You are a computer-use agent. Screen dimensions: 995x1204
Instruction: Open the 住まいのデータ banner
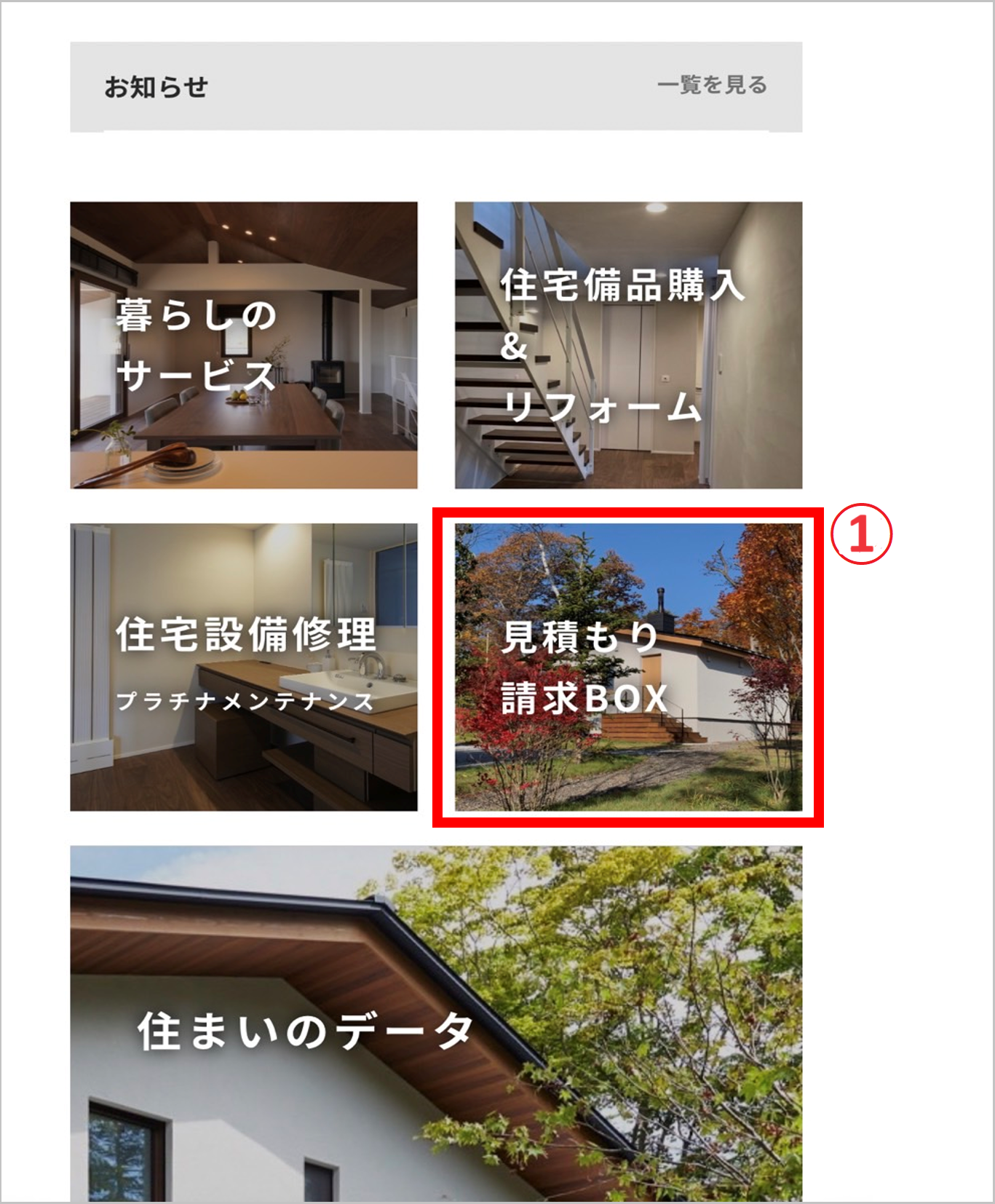point(436,1023)
